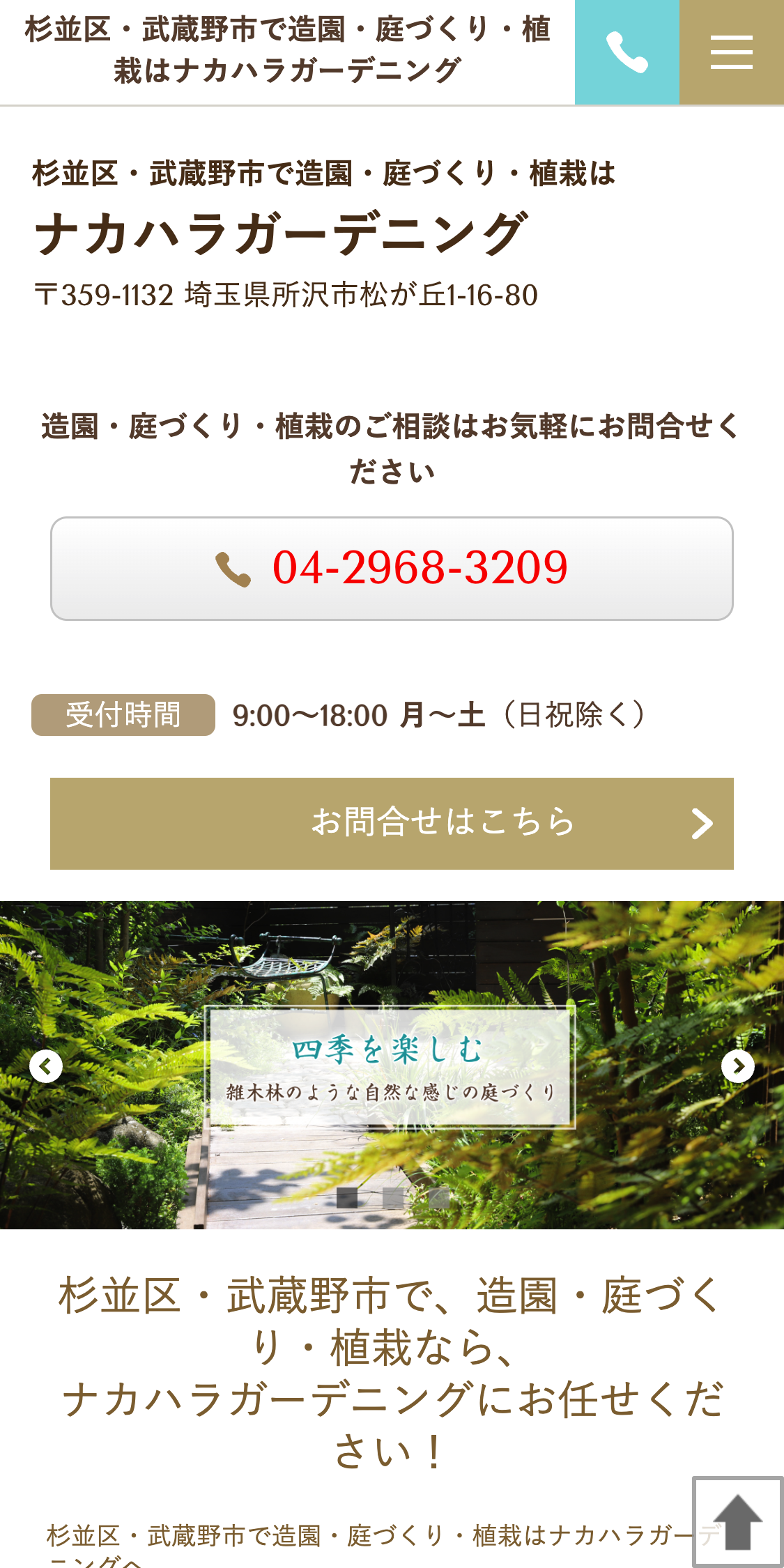
Task: Open the 四季を楽しむ slide banner
Action: point(392,1066)
